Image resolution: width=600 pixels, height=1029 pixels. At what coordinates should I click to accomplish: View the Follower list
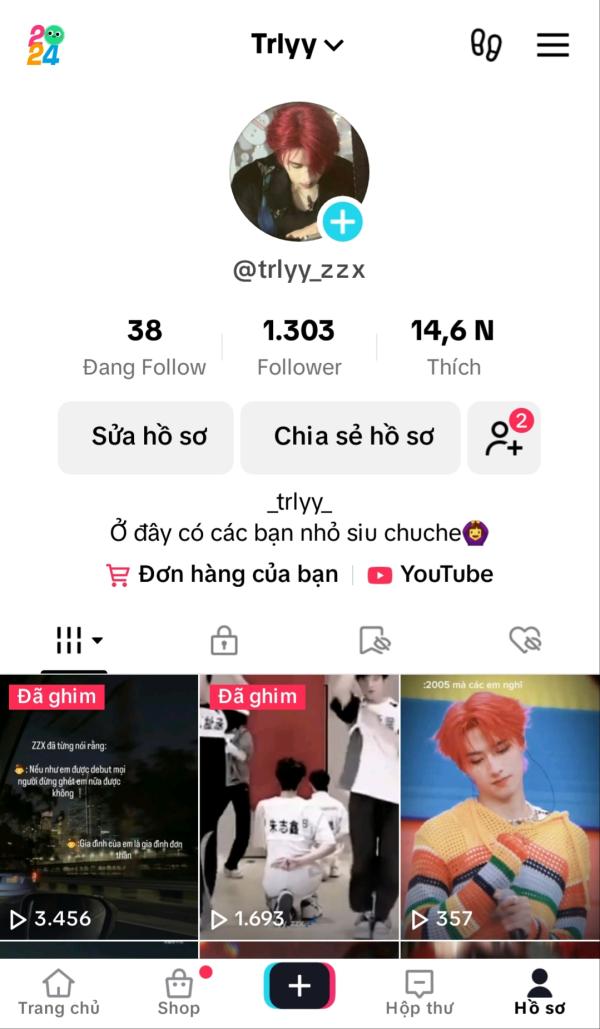(299, 347)
